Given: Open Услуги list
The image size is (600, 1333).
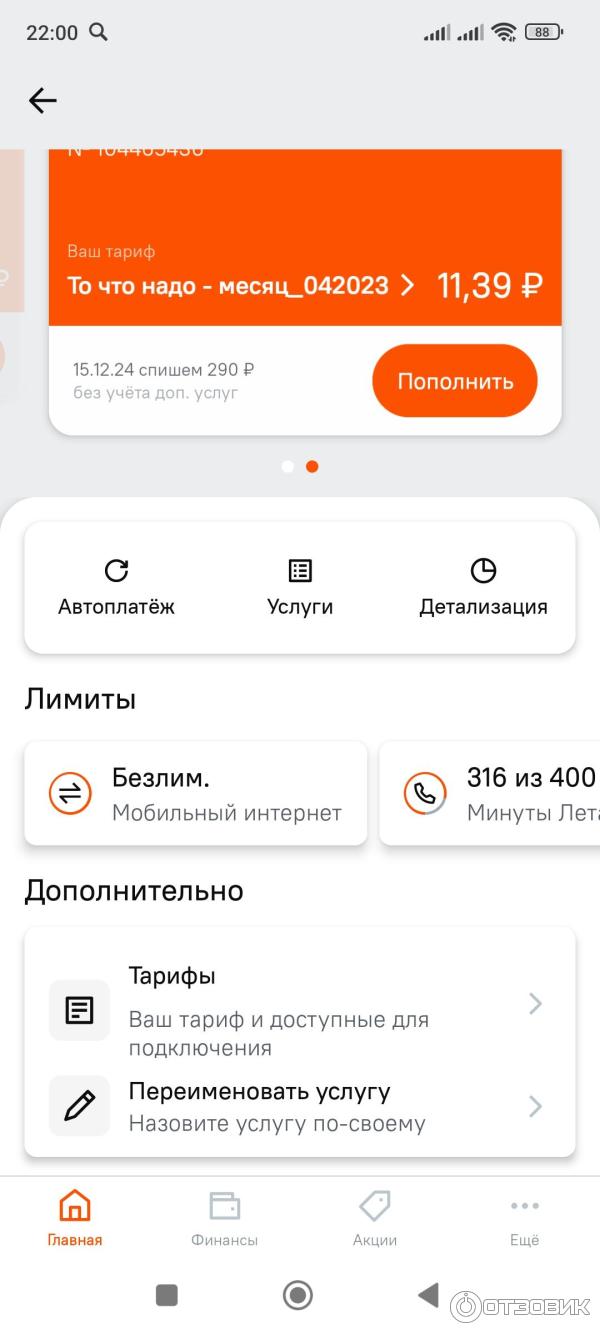Looking at the screenshot, I should (300, 588).
